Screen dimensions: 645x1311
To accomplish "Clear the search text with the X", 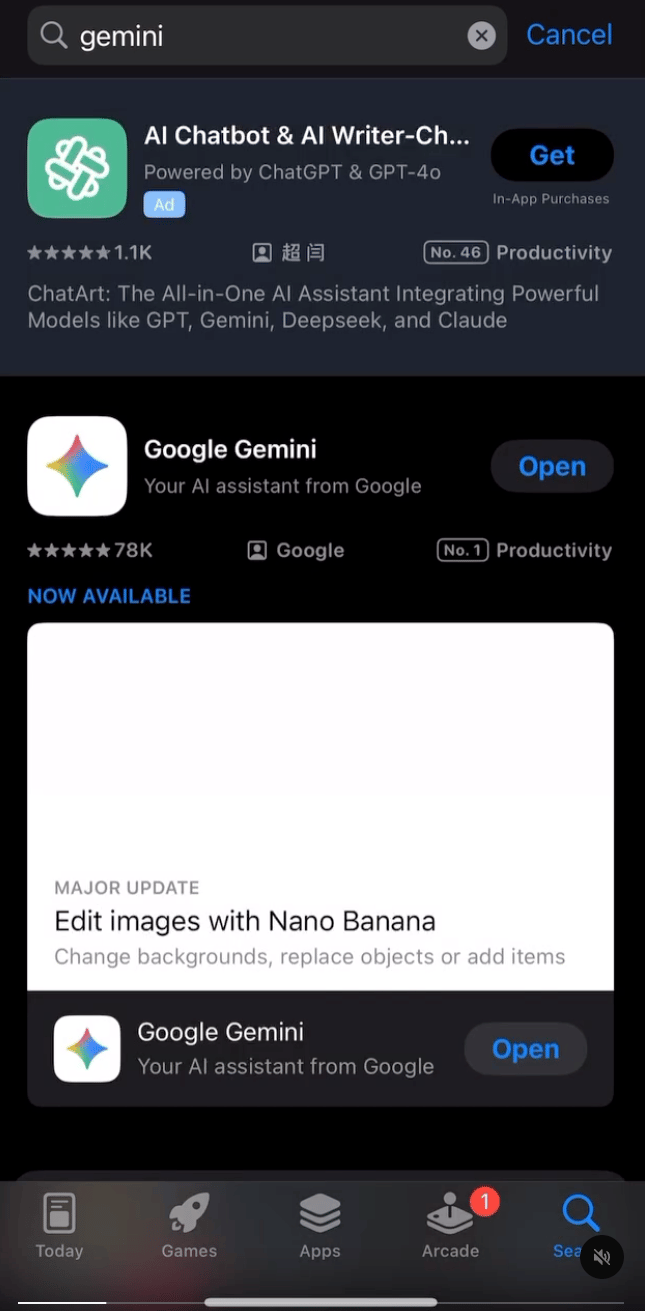I will pos(481,37).
